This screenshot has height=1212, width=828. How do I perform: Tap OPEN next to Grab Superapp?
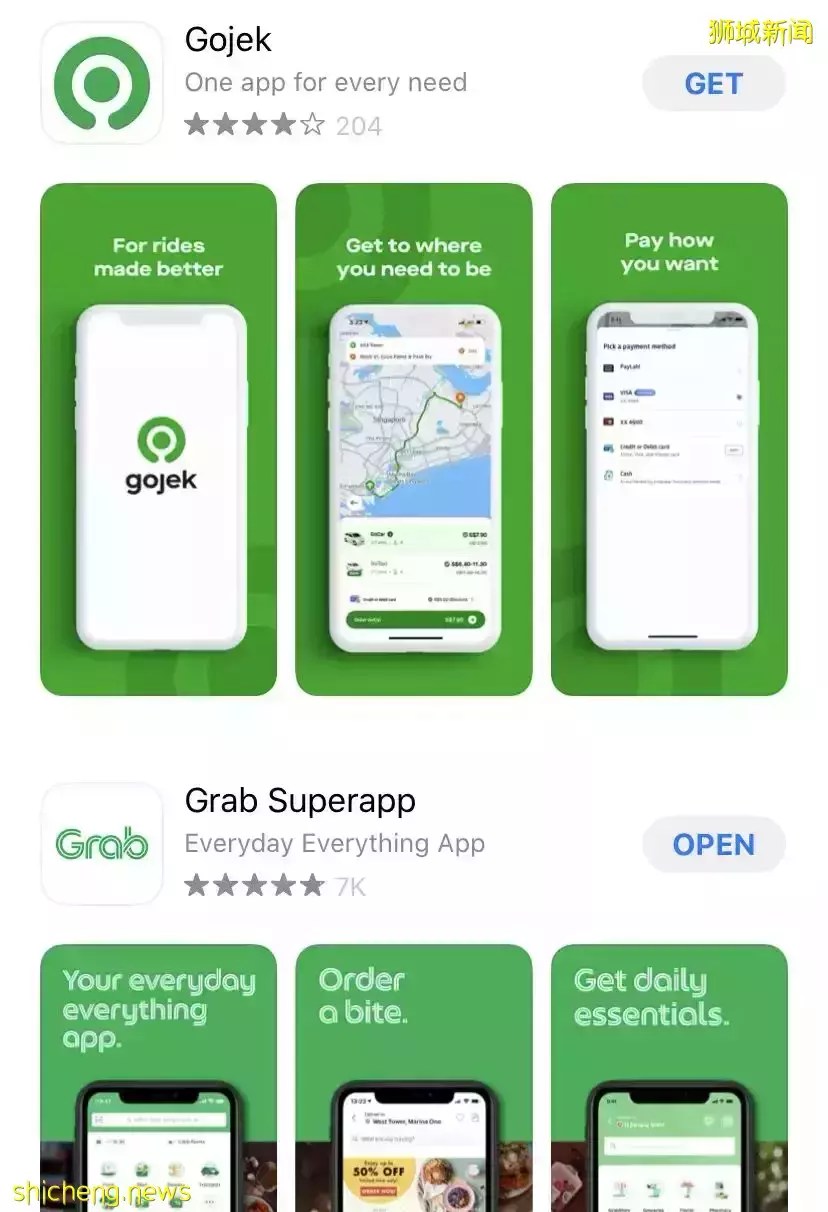713,845
